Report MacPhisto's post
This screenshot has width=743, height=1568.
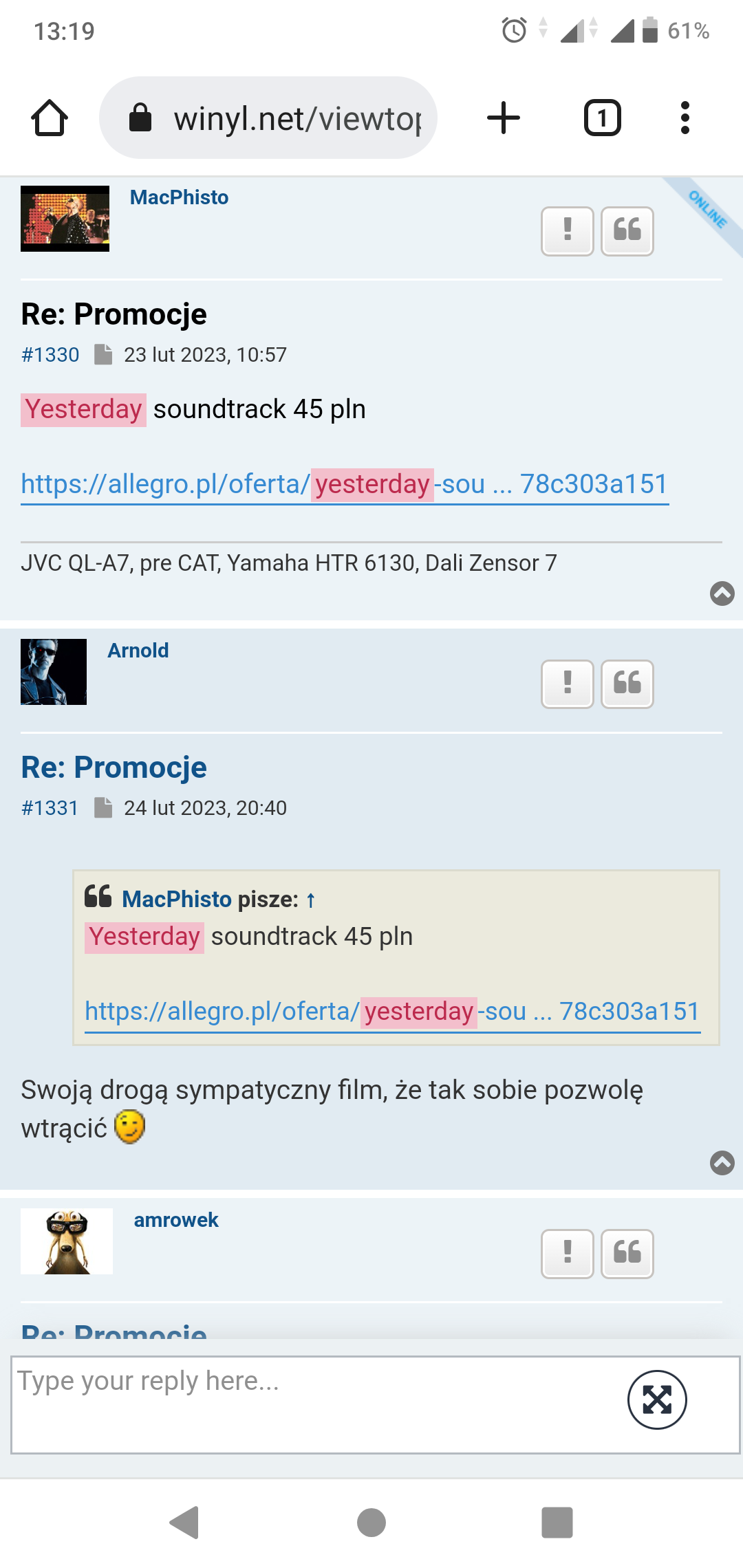click(x=567, y=231)
